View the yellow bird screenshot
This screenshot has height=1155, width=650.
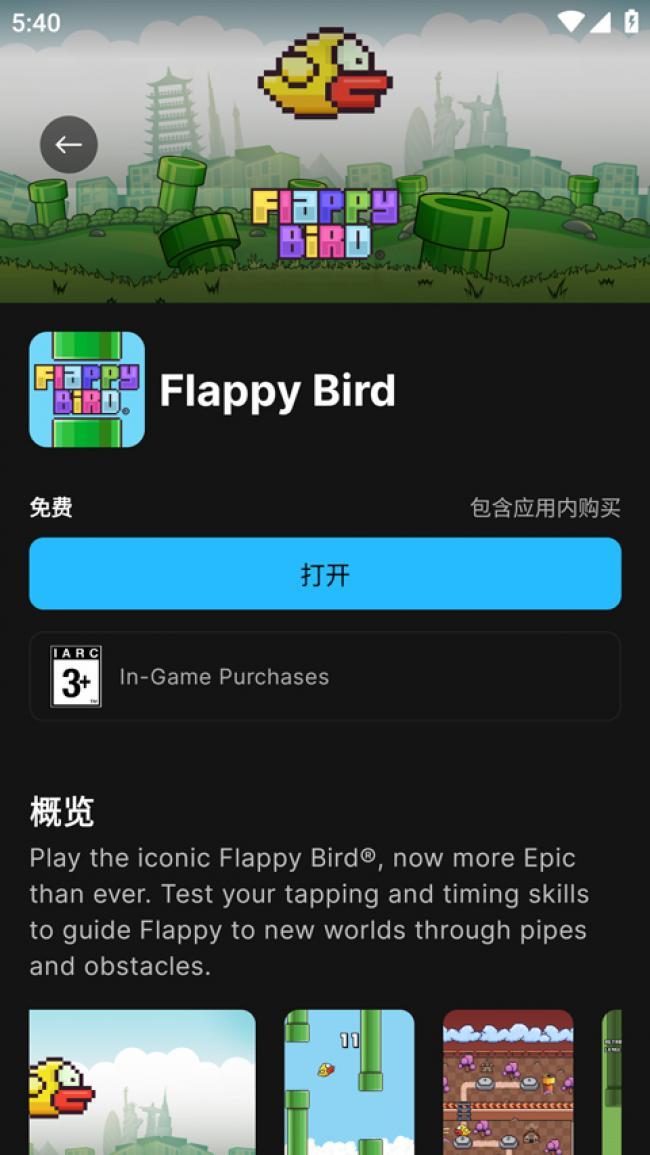point(142,1082)
